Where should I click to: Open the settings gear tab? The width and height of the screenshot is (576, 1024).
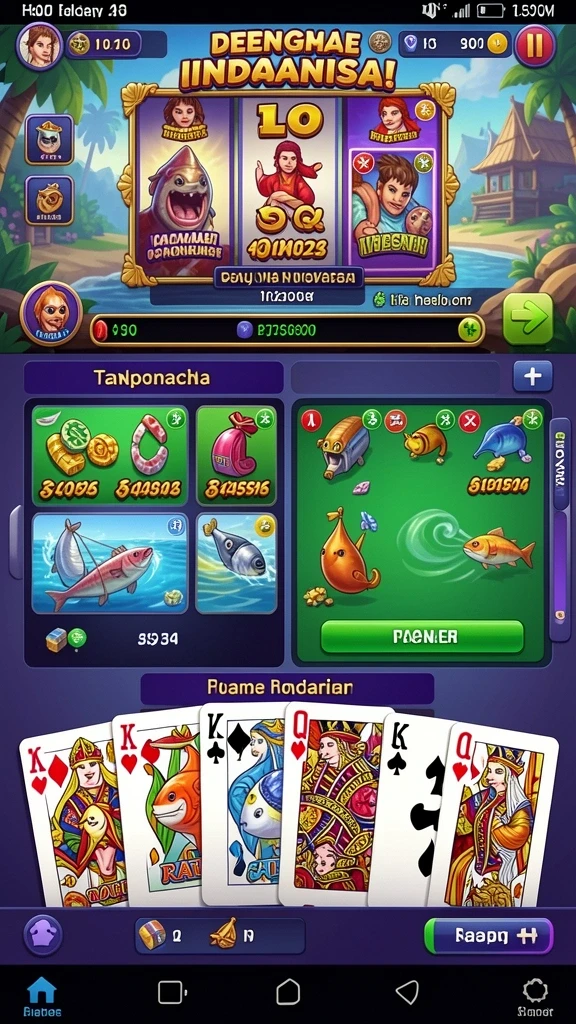(x=536, y=997)
